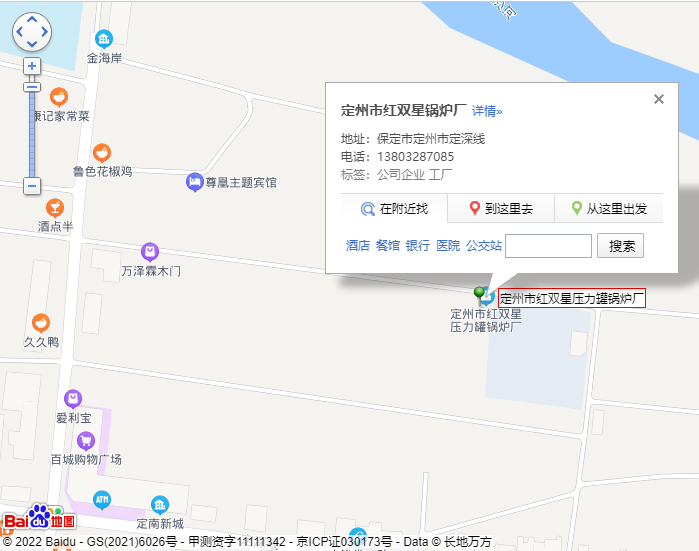The width and height of the screenshot is (699, 551).
Task: Search nearby 医院
Action: click(x=447, y=246)
